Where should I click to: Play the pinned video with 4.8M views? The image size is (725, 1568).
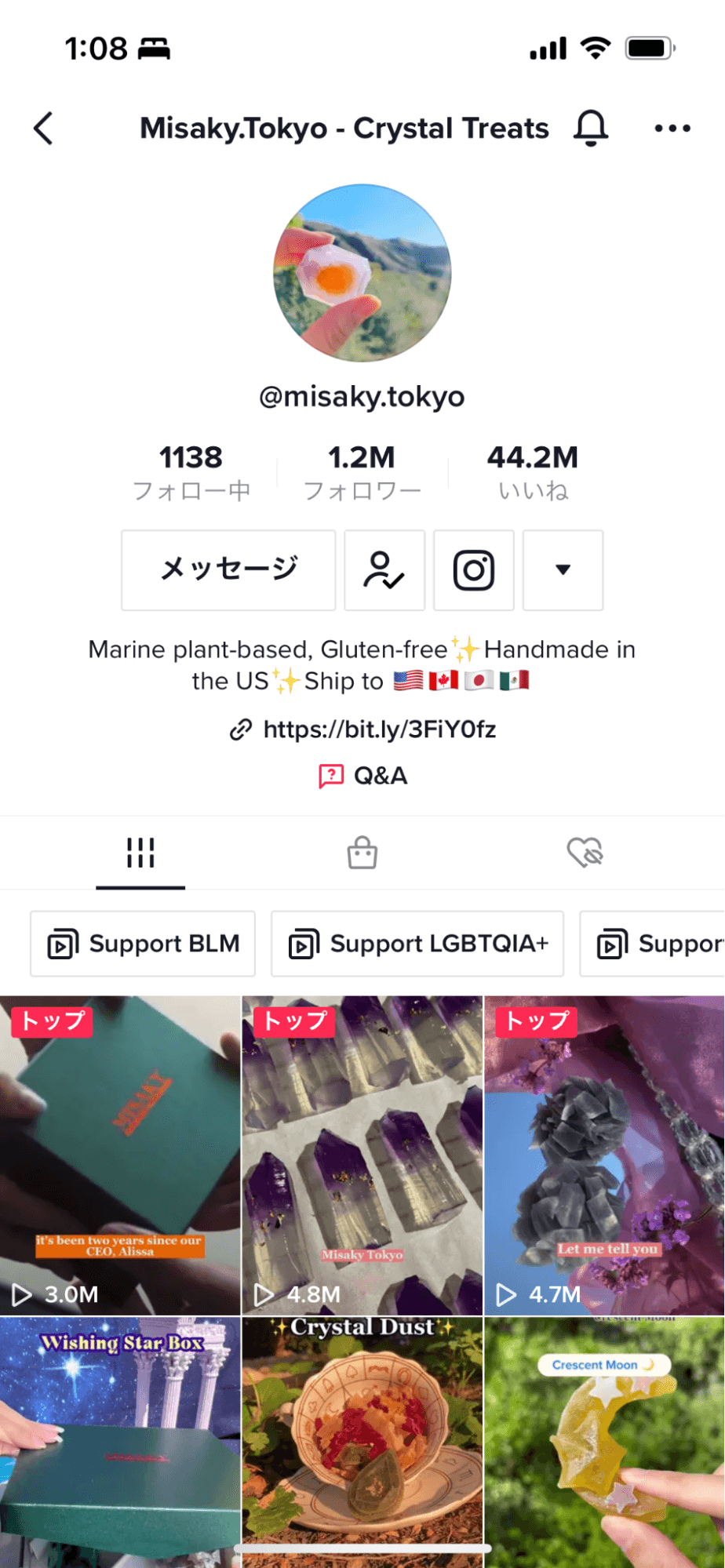(x=362, y=1155)
